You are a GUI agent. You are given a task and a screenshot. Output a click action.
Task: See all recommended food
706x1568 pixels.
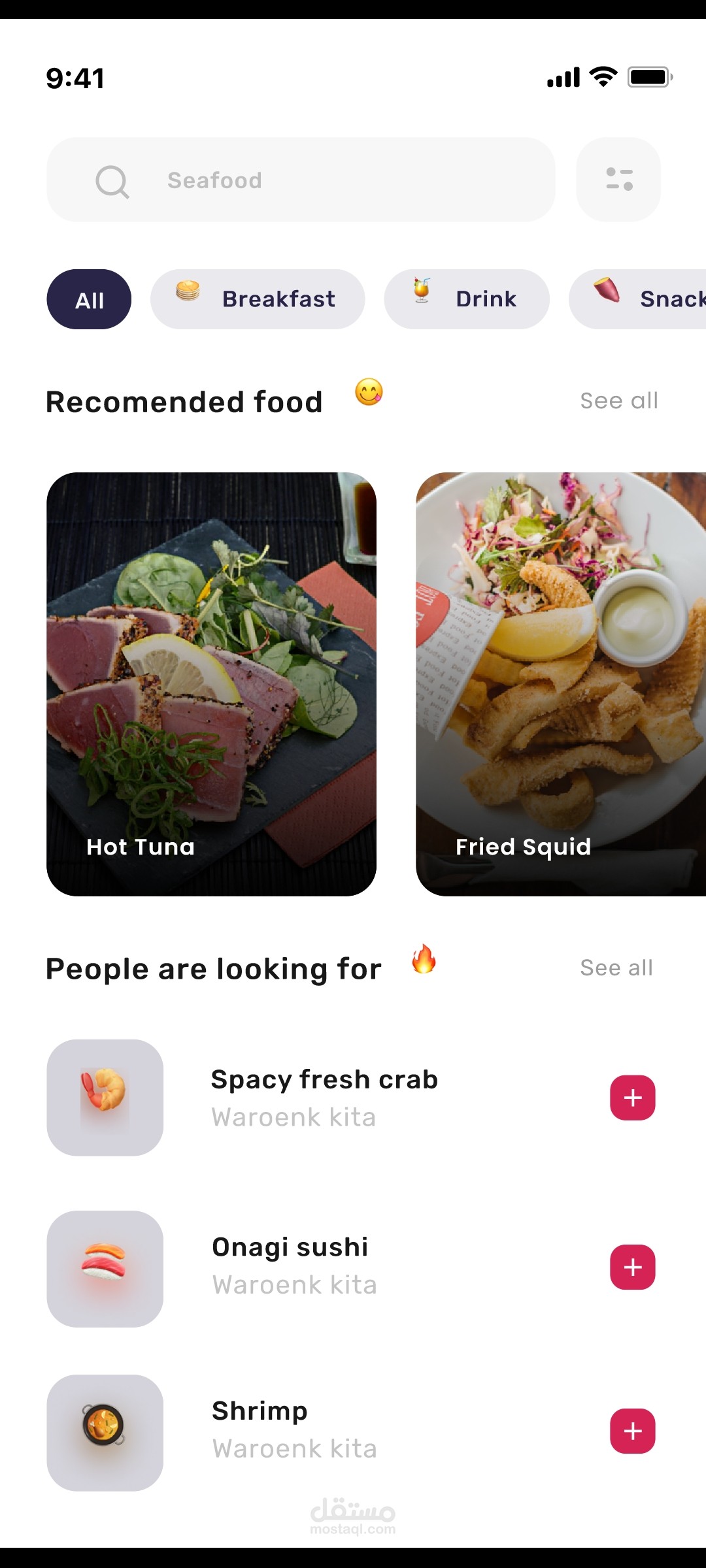[x=618, y=400]
